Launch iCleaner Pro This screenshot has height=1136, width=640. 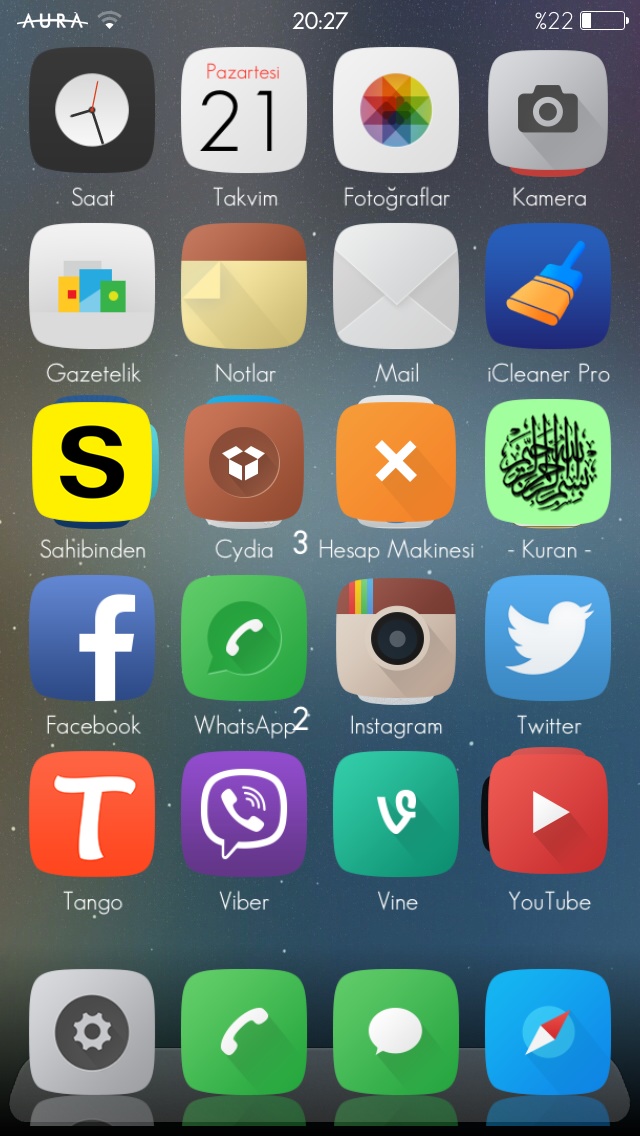(548, 286)
